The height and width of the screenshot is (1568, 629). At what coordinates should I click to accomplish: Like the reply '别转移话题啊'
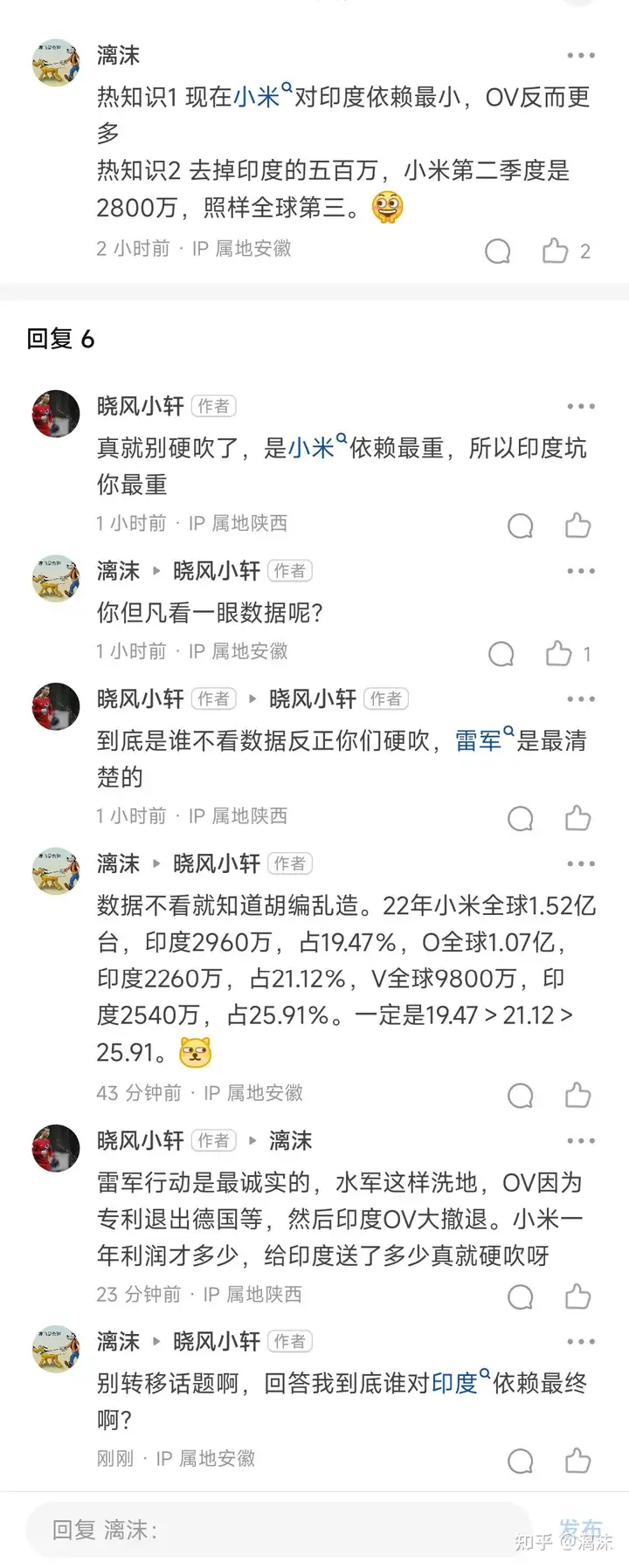577,1461
